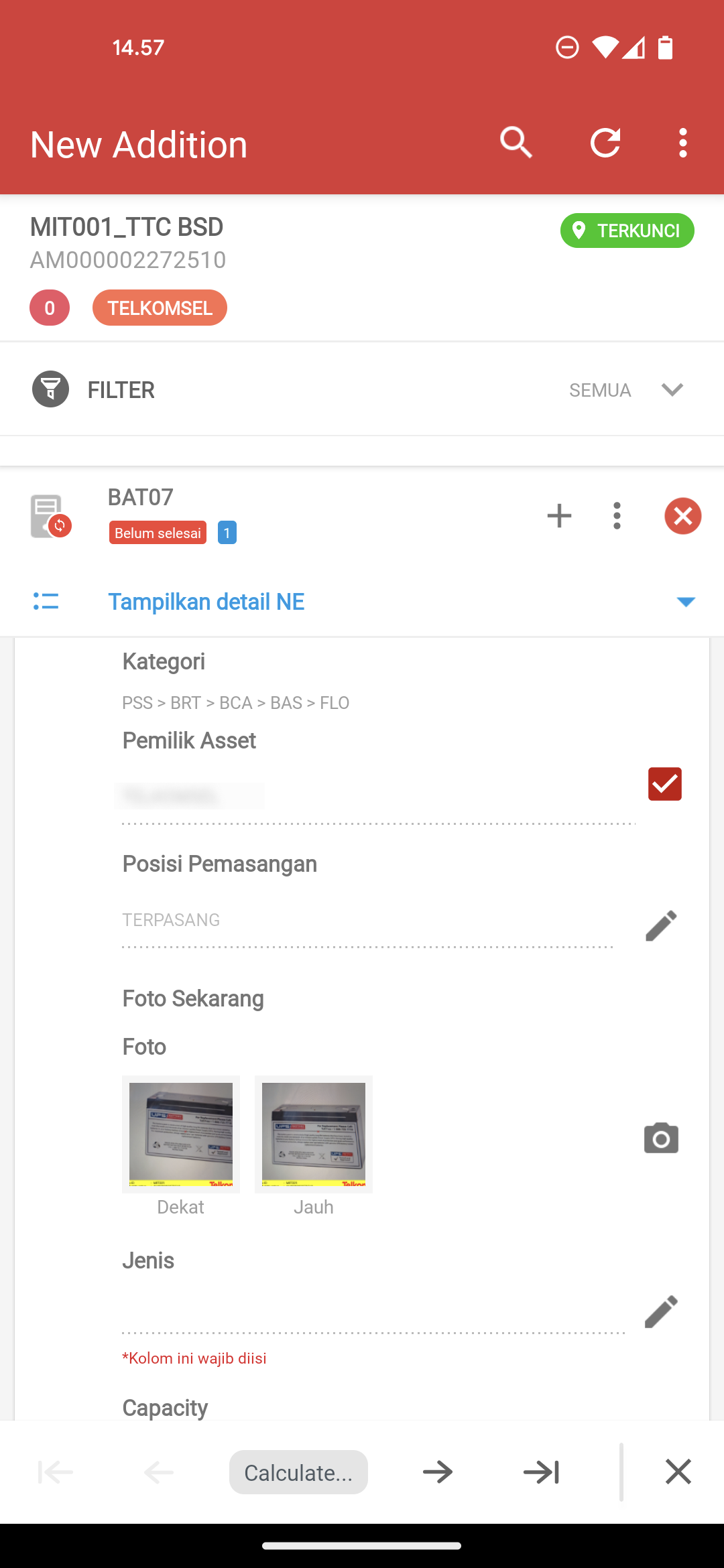Tap the TERKUNCI location badge
The image size is (724, 1568).
click(627, 231)
